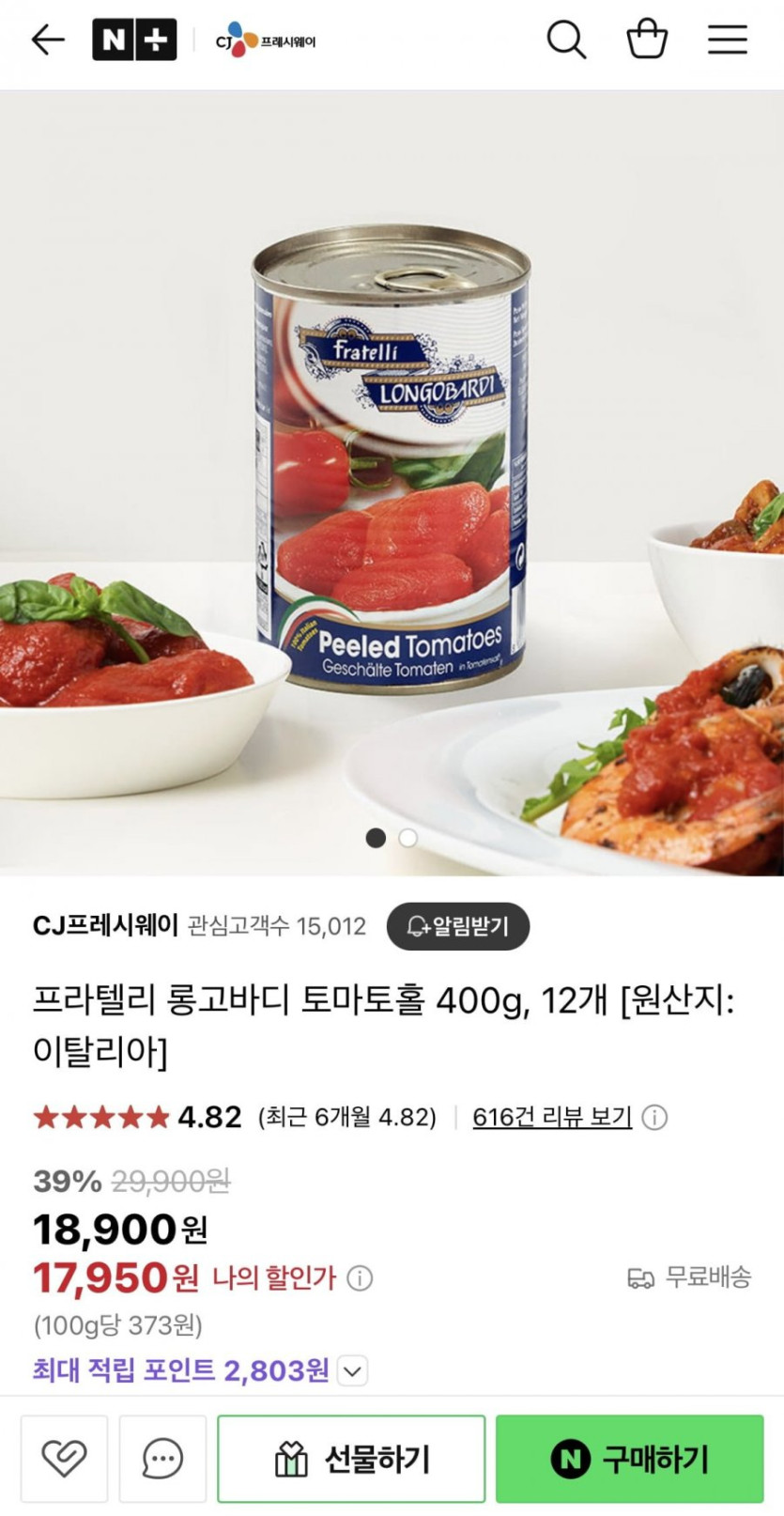784x1516 pixels.
Task: View the peeled tomatoes product image
Action: coord(392,460)
